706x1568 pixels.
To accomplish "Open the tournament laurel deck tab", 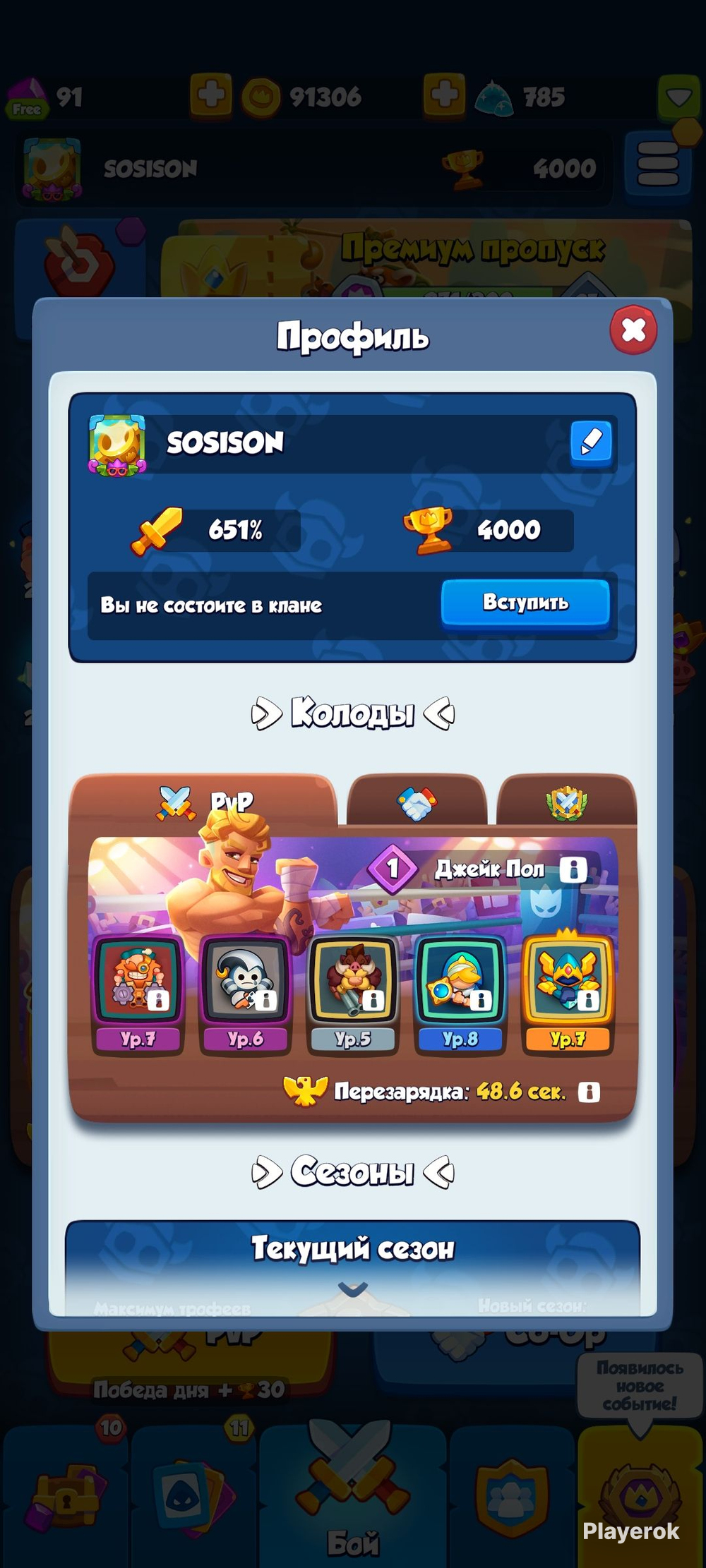I will click(x=566, y=803).
